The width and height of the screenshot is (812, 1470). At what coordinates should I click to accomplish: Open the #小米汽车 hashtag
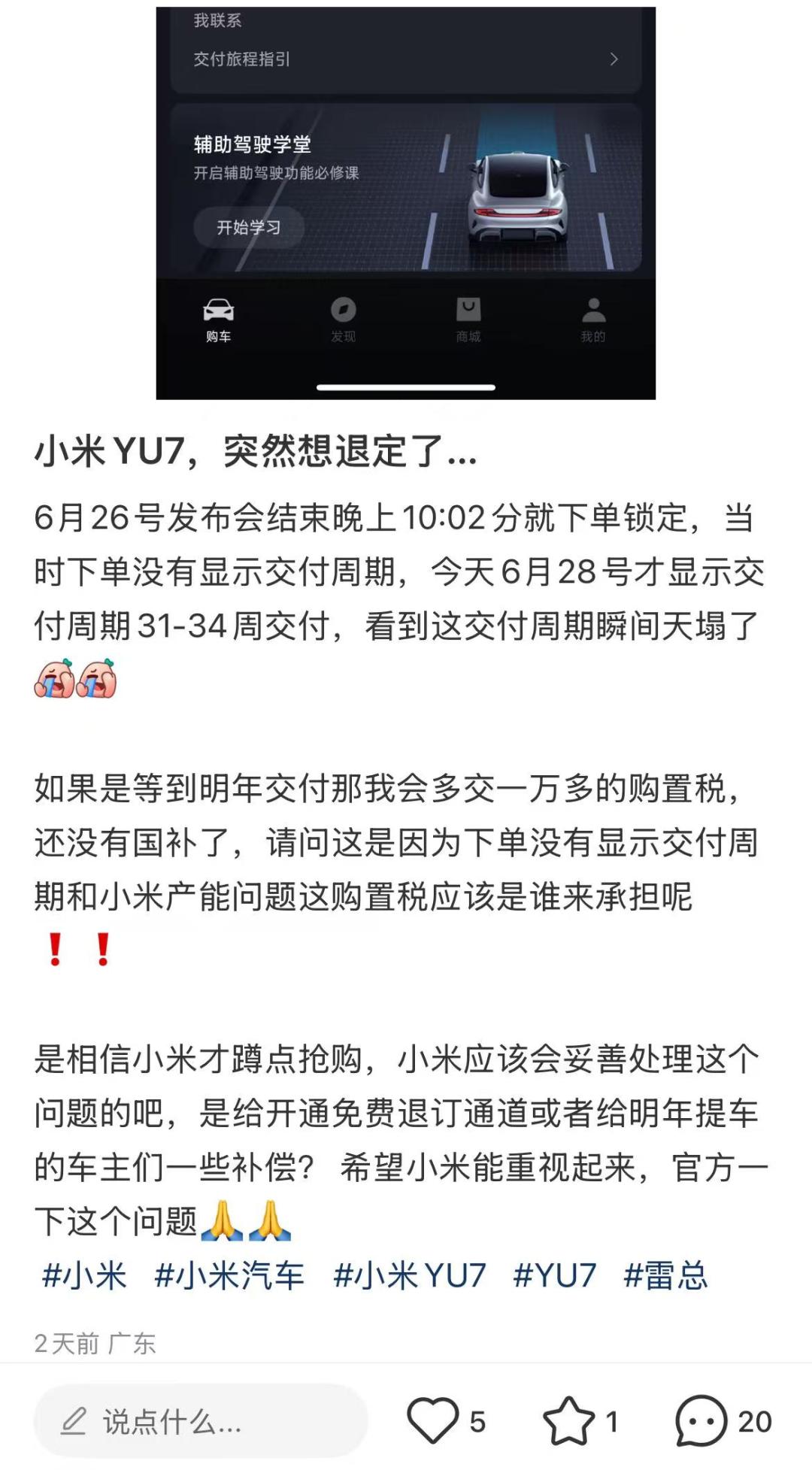coord(229,1276)
